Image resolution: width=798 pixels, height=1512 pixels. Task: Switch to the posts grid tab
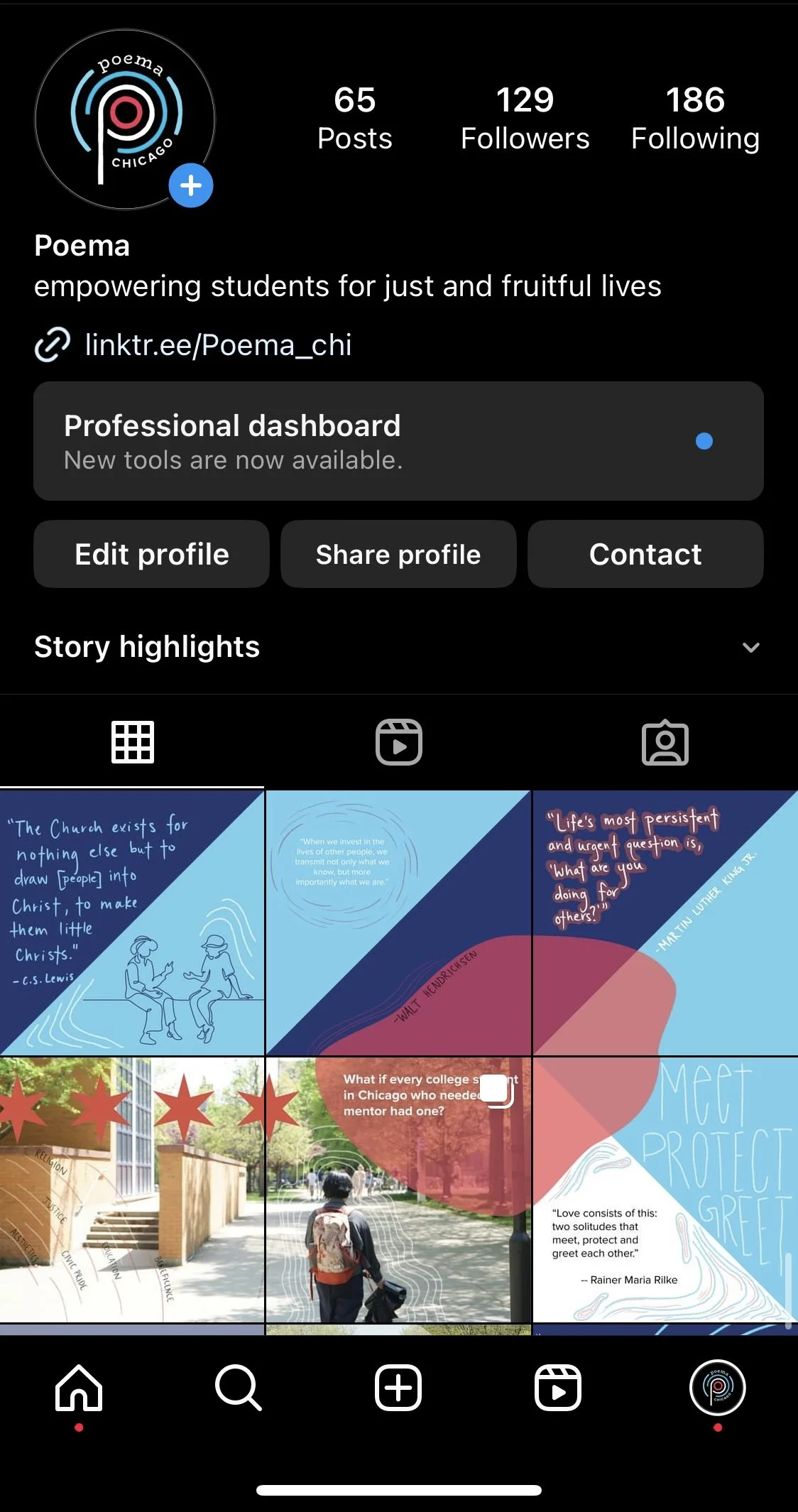coord(132,742)
